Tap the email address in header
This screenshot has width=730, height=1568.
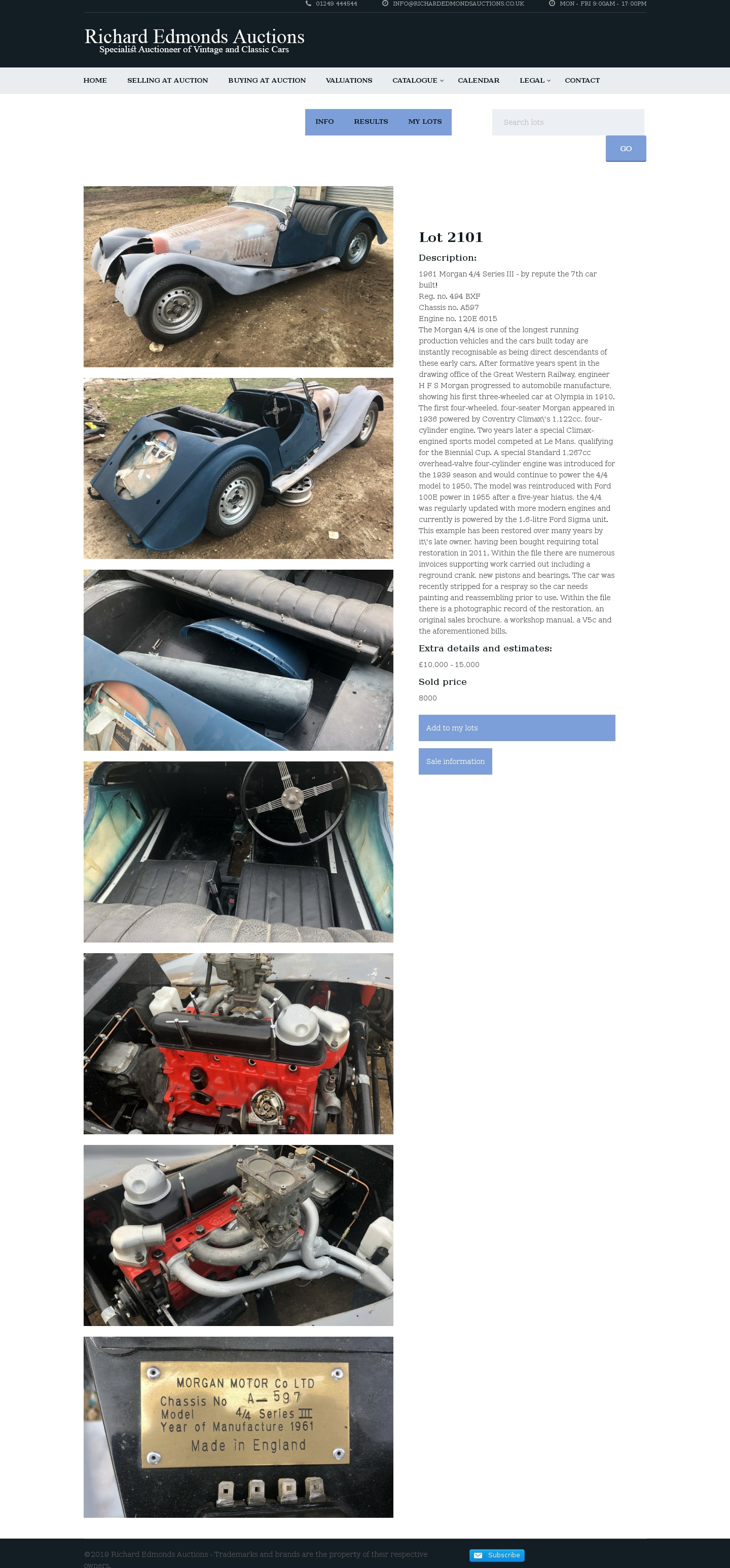click(457, 4)
